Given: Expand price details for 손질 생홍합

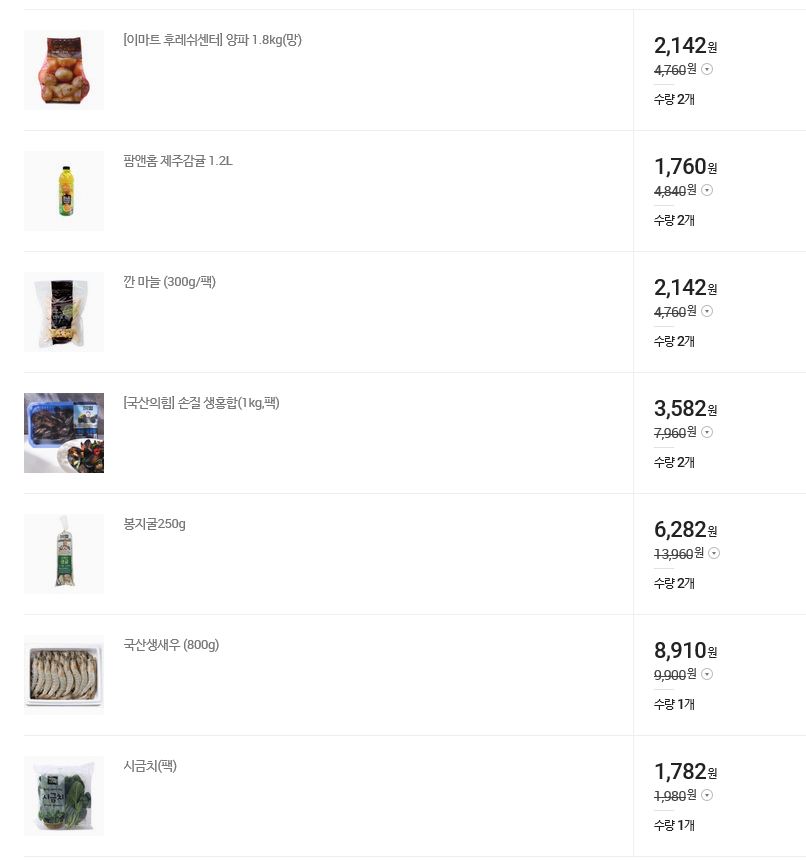Looking at the screenshot, I should [x=707, y=432].
